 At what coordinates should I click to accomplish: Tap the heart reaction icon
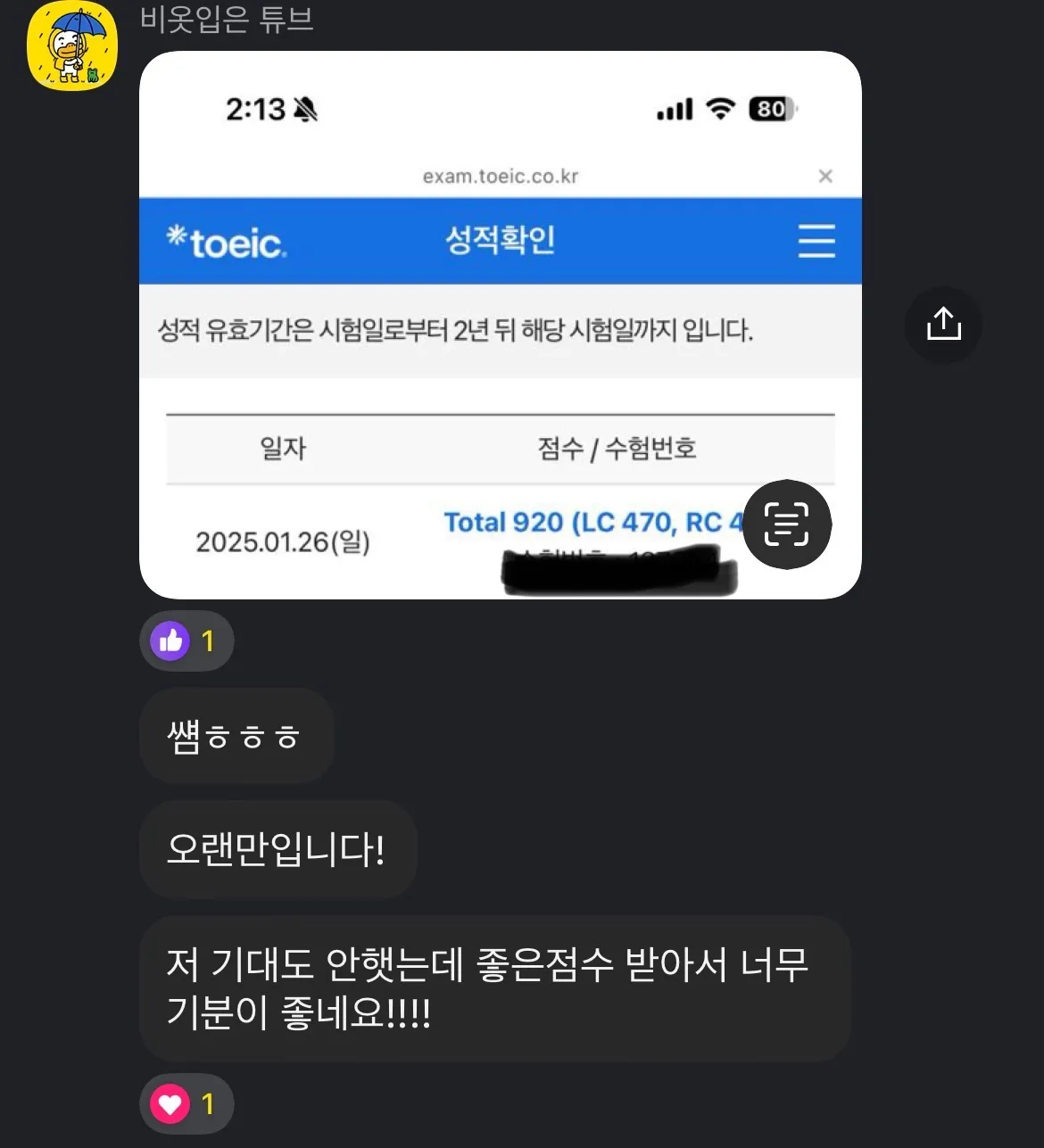click(x=172, y=1103)
